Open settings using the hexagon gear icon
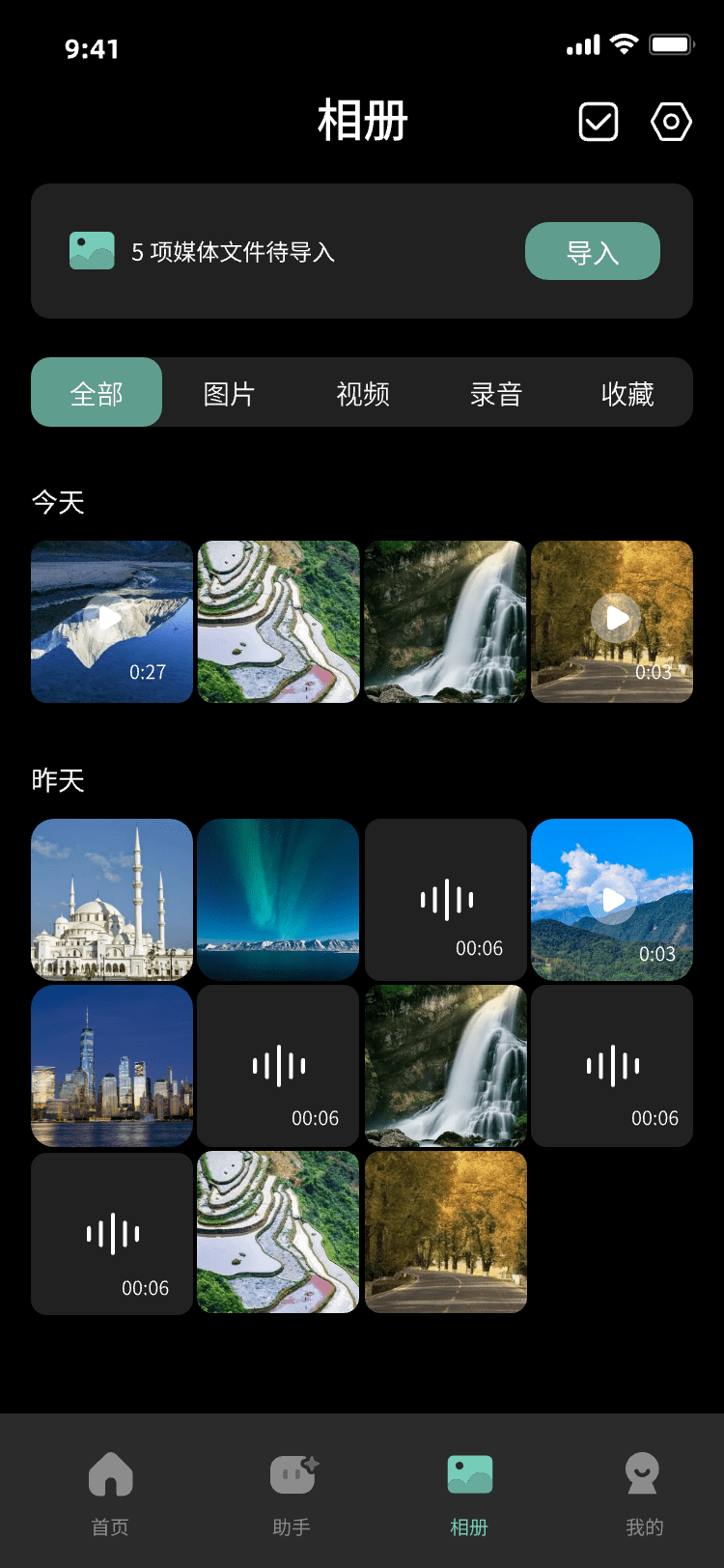 pyautogui.click(x=670, y=122)
